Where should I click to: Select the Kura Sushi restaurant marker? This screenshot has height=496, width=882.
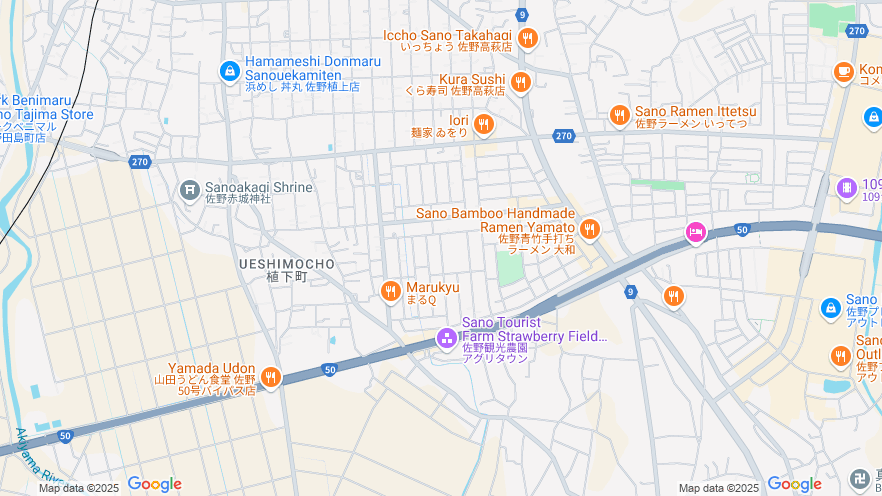[520, 81]
